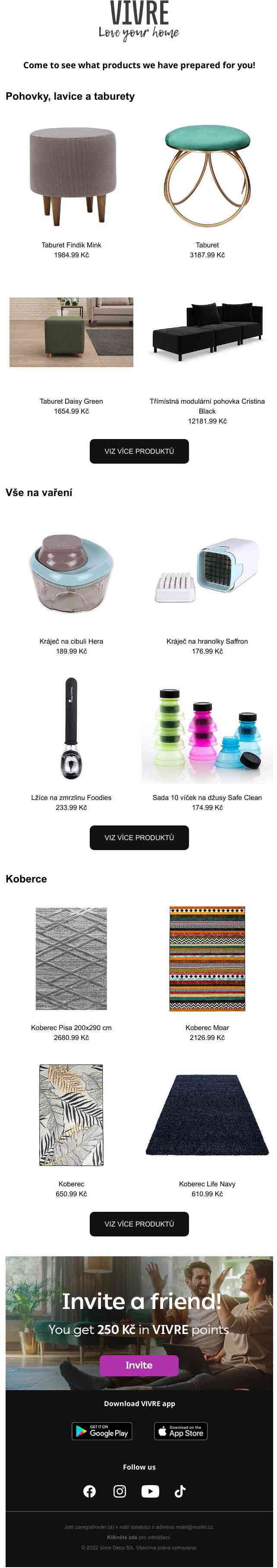This screenshot has height=1568, width=277.
Task: Open the Taburet Daisy Green product
Action: (71, 332)
